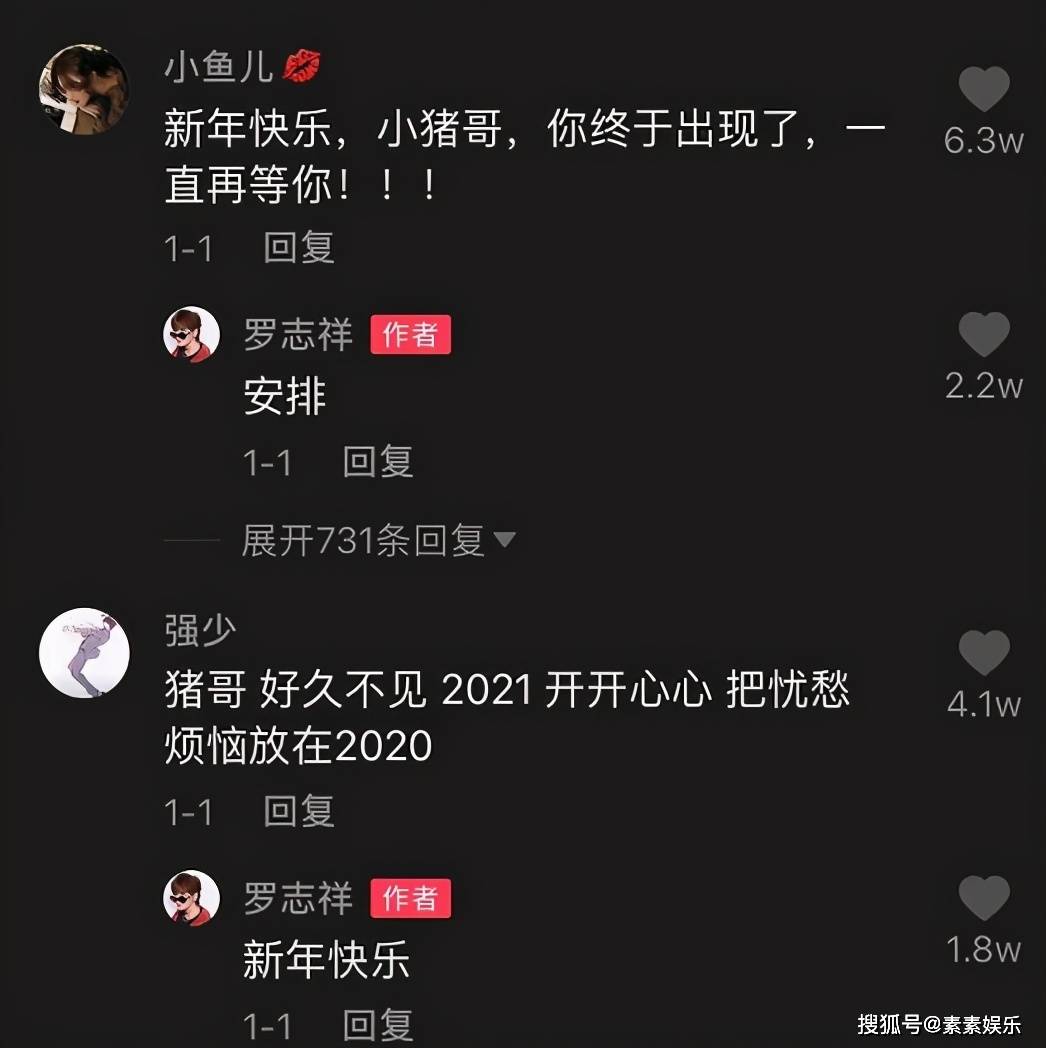Image resolution: width=1046 pixels, height=1048 pixels.
Task: Expand the 731 replies
Action: 377,540
